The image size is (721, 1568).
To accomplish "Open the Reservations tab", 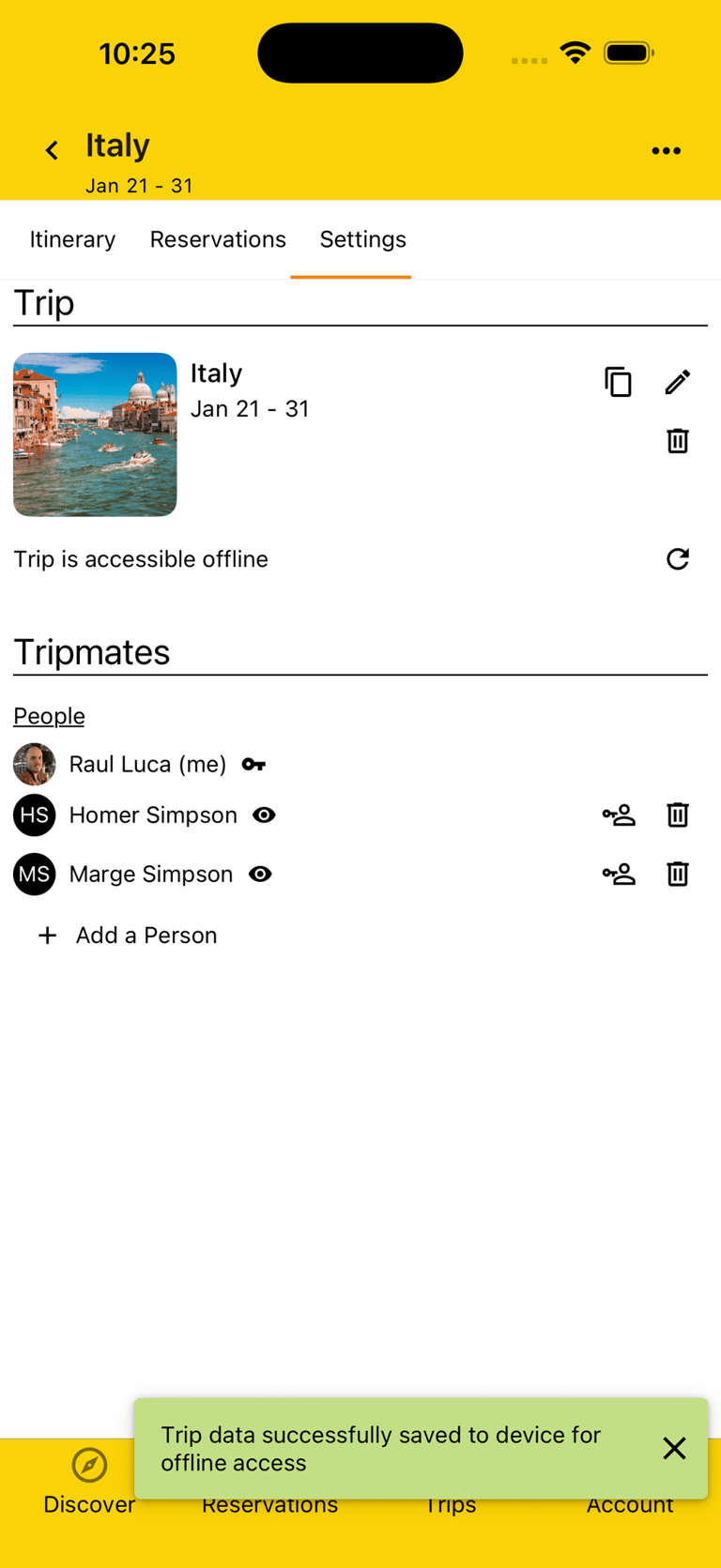I will click(x=218, y=239).
